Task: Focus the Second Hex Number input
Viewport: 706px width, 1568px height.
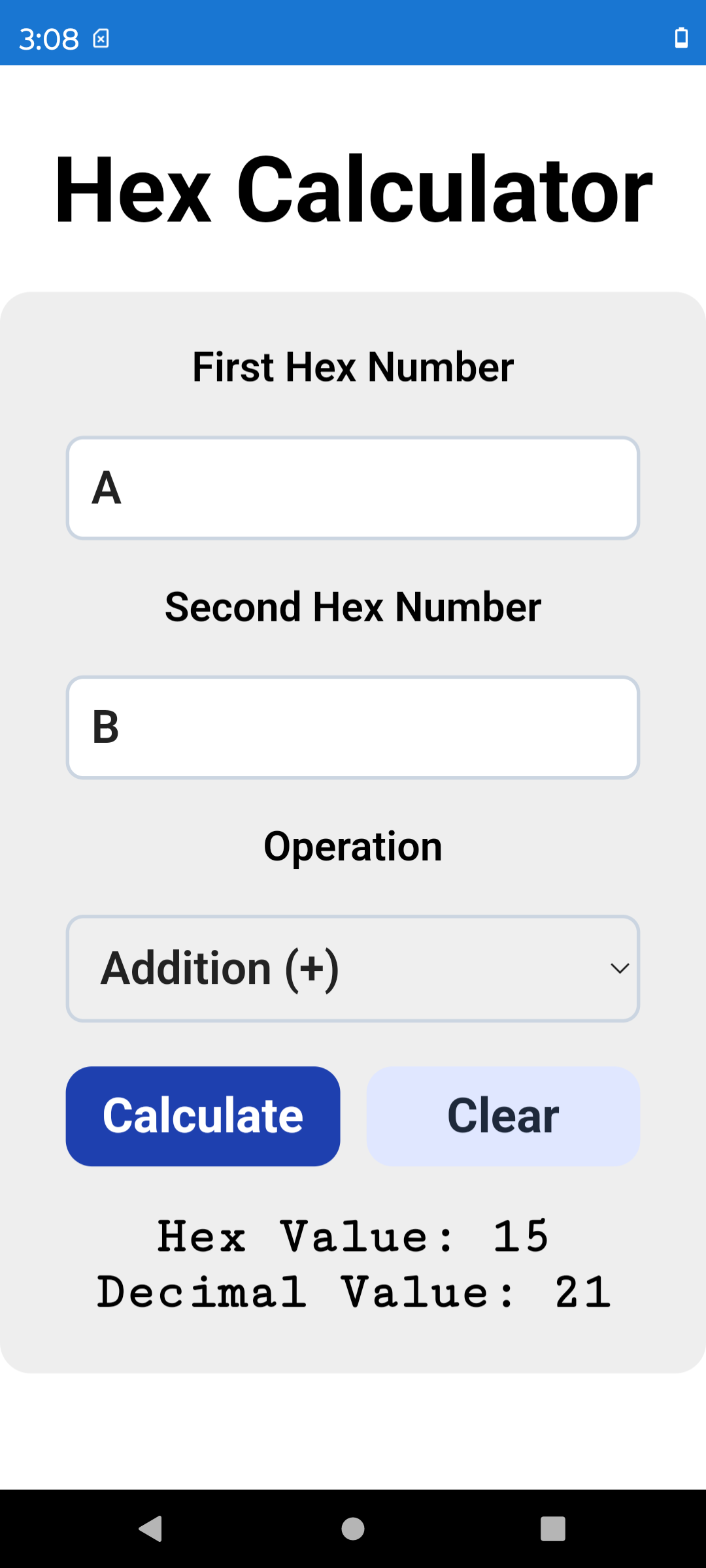Action: (x=353, y=727)
